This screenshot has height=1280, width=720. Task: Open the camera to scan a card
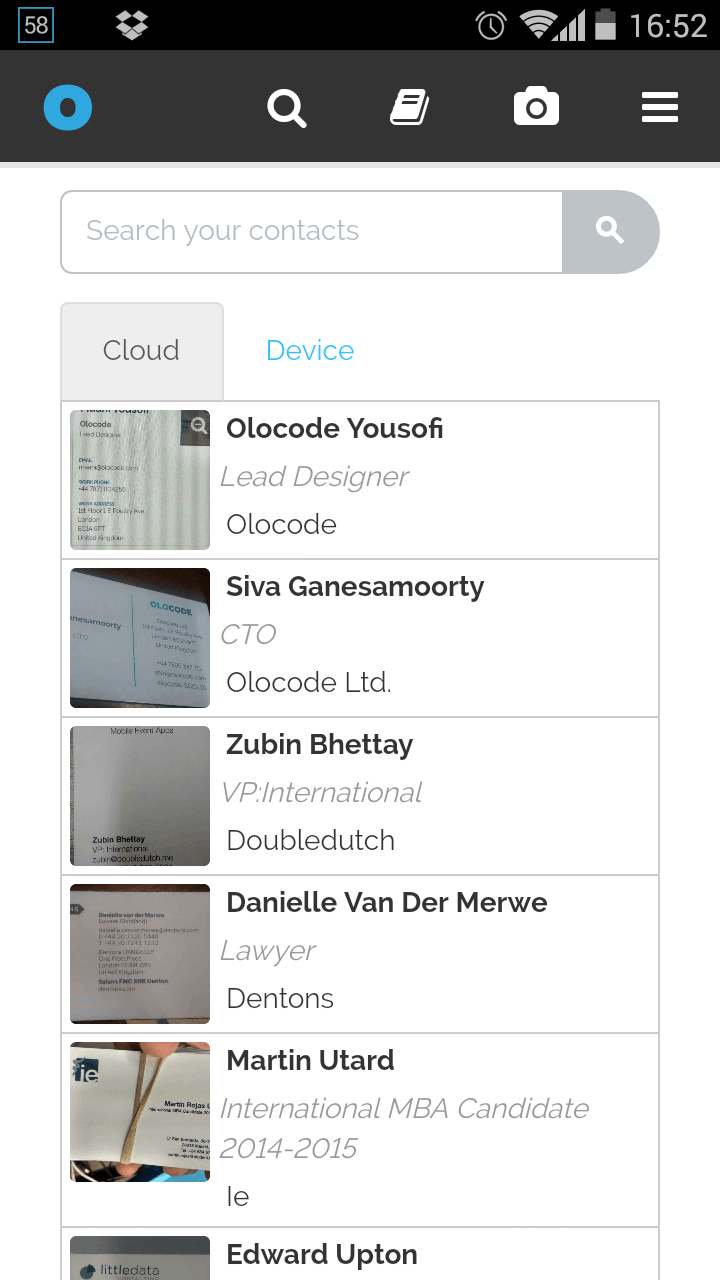coord(536,106)
